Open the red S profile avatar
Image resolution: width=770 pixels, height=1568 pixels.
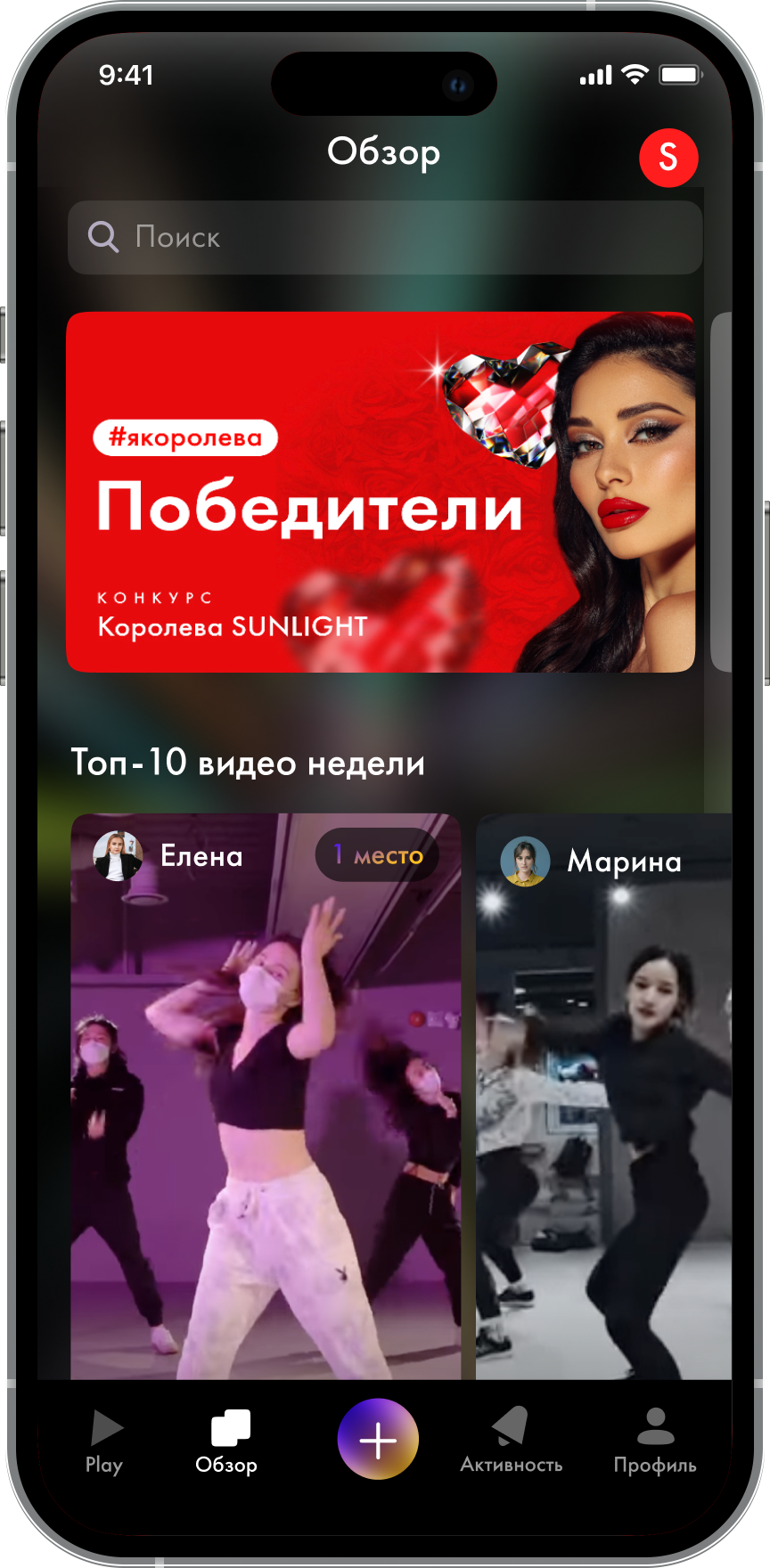[x=668, y=158]
